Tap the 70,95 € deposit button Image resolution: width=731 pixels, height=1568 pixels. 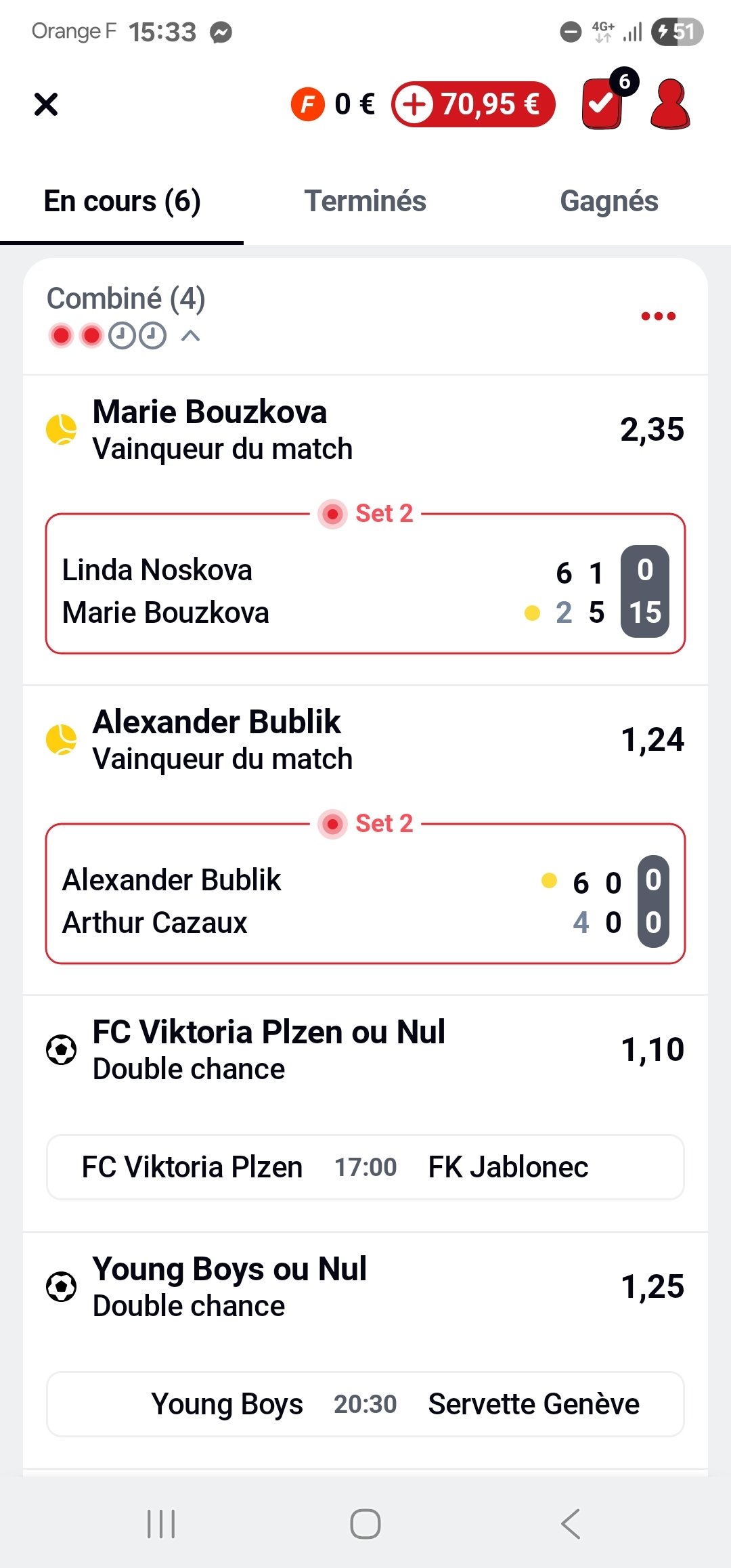(x=473, y=104)
